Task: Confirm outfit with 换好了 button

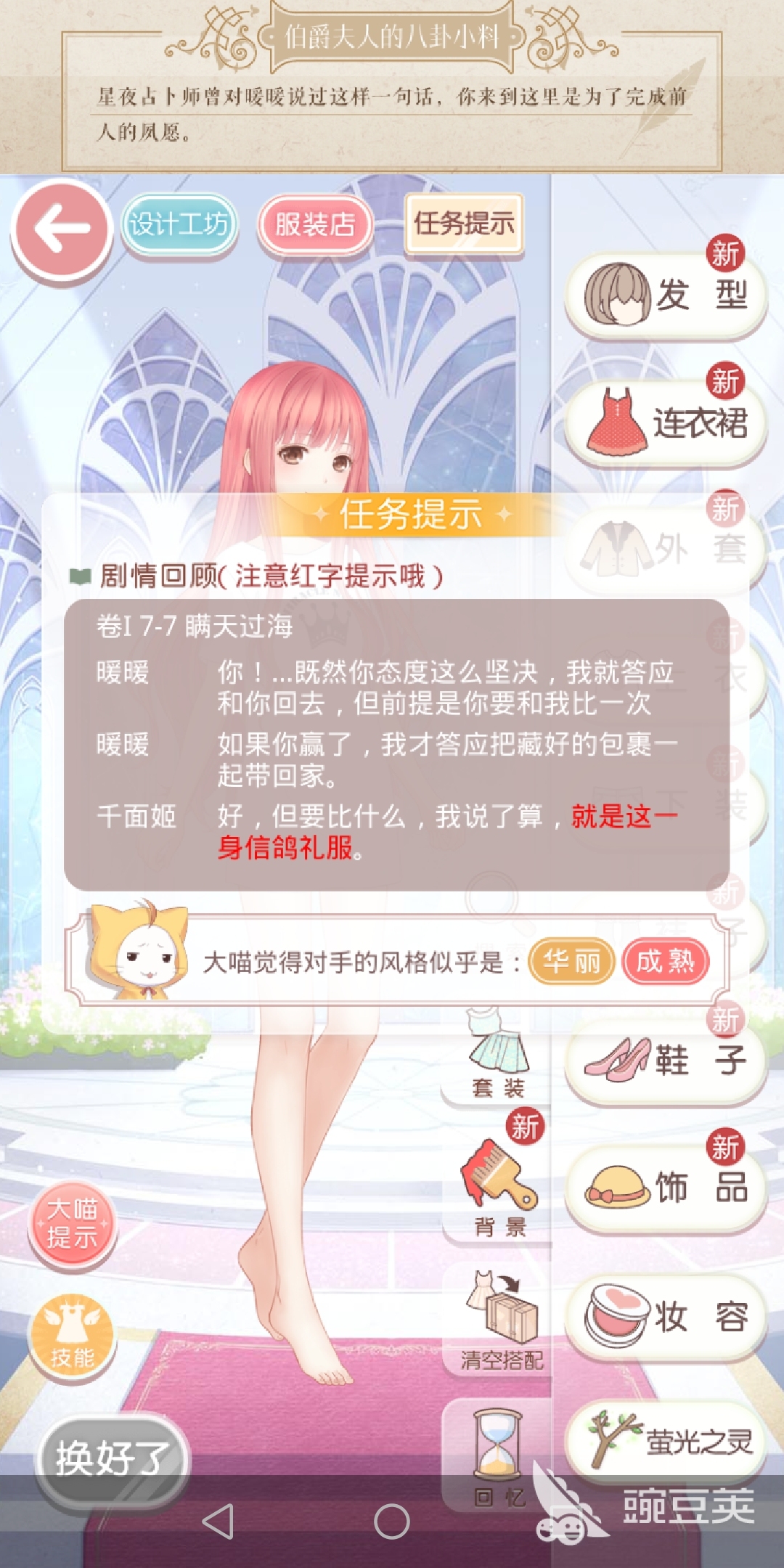Action: 113,1459
